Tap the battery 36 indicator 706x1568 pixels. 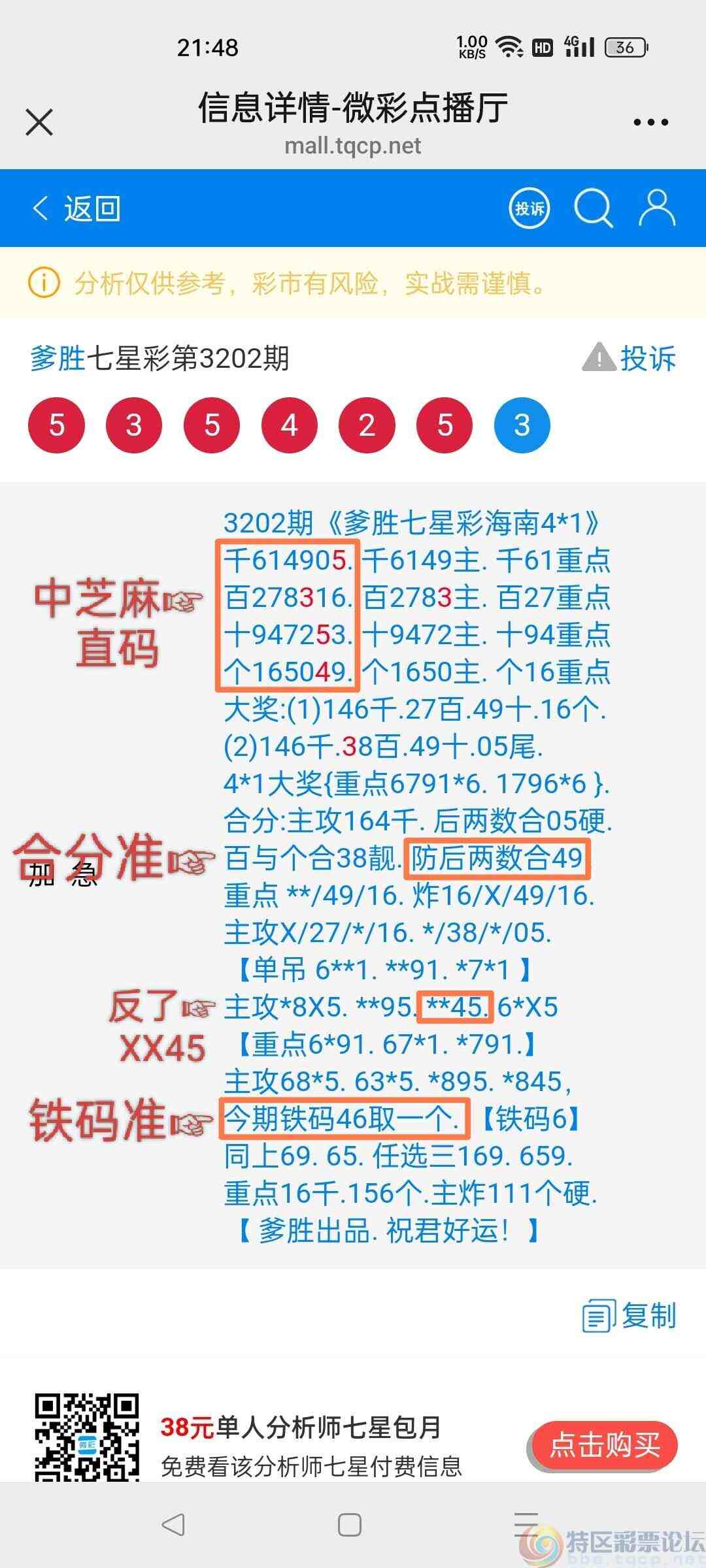point(623,47)
